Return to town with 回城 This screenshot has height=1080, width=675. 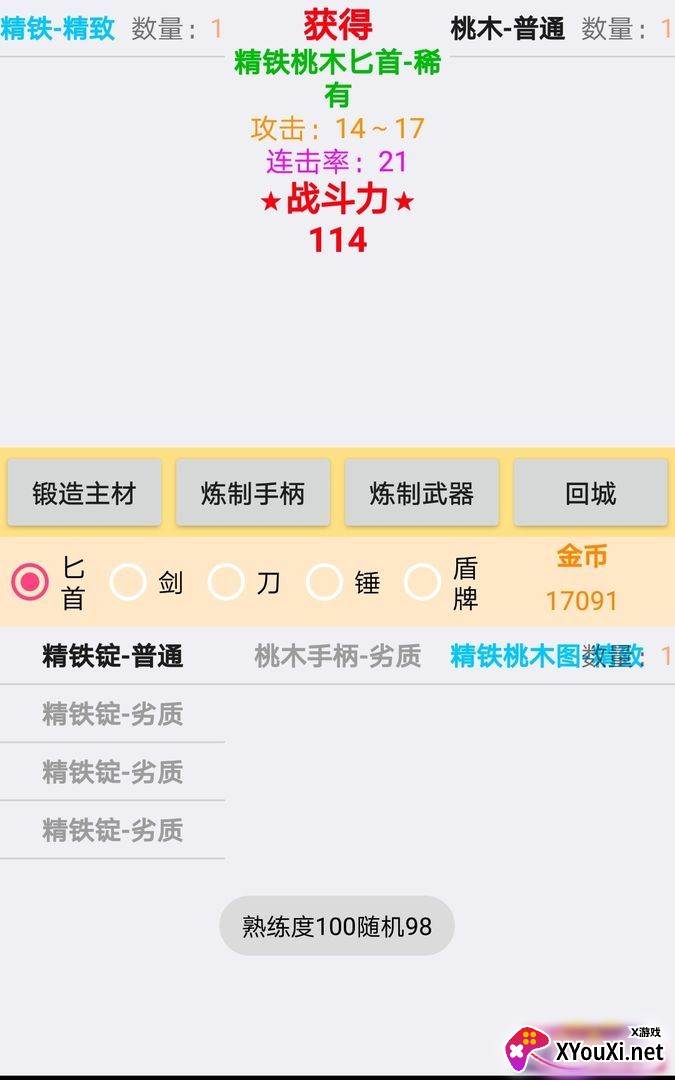coord(590,493)
